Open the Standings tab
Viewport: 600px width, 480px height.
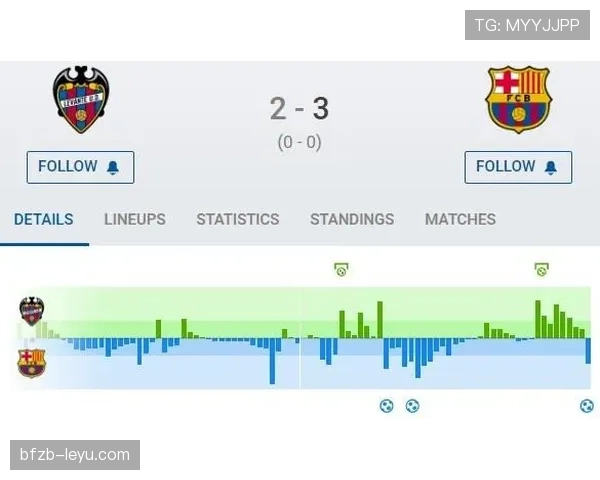coord(352,219)
